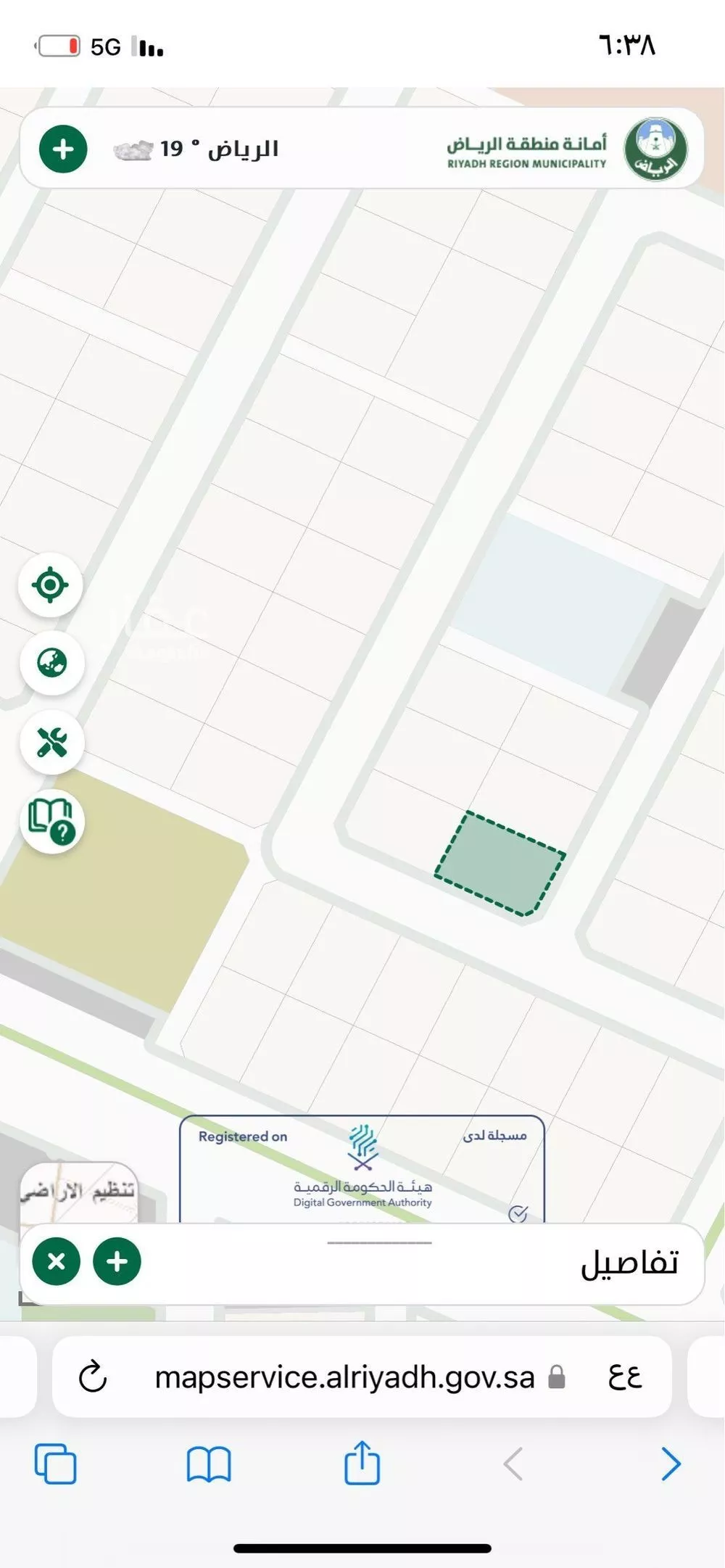Open page format options in address bar
Viewport: 725px width, 1568px height.
624,1377
